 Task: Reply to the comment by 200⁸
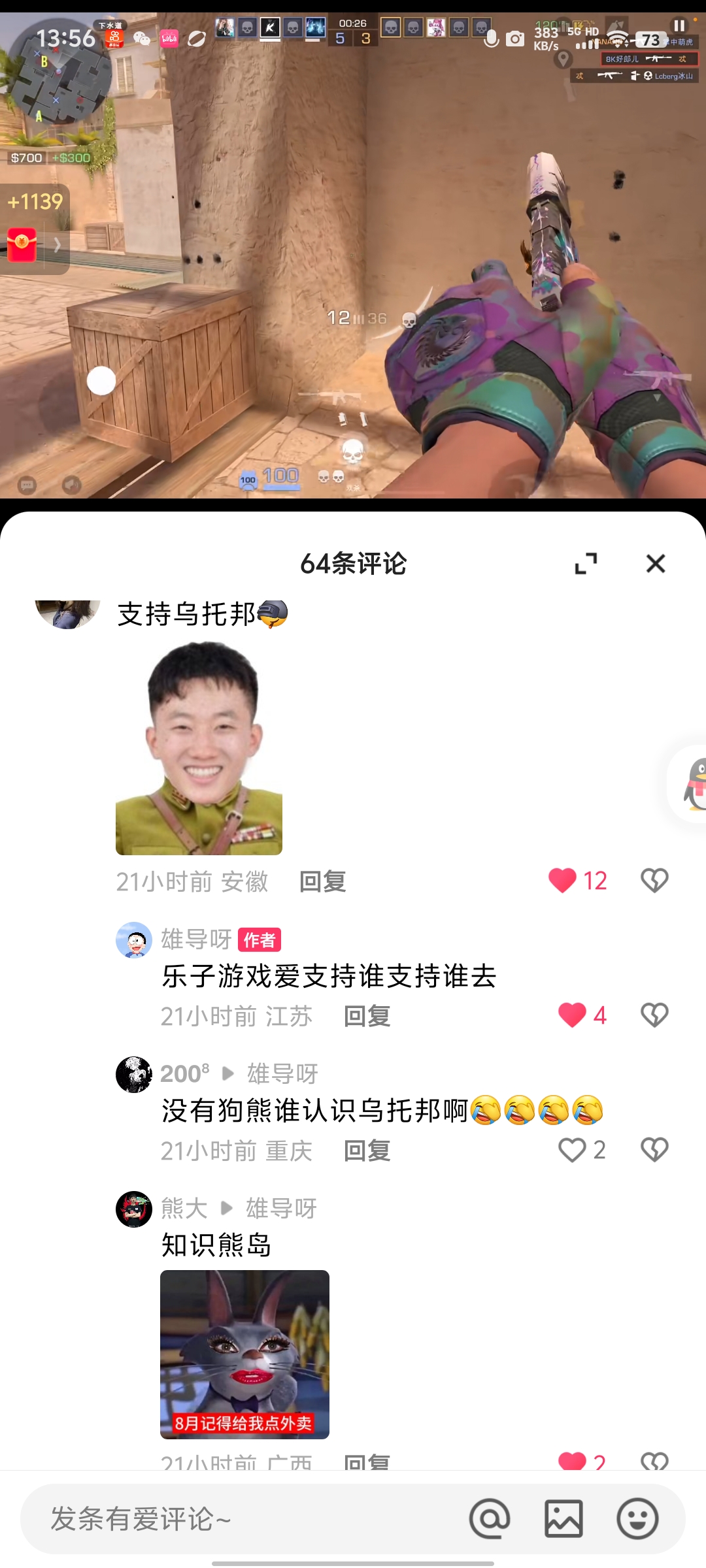pos(367,1151)
